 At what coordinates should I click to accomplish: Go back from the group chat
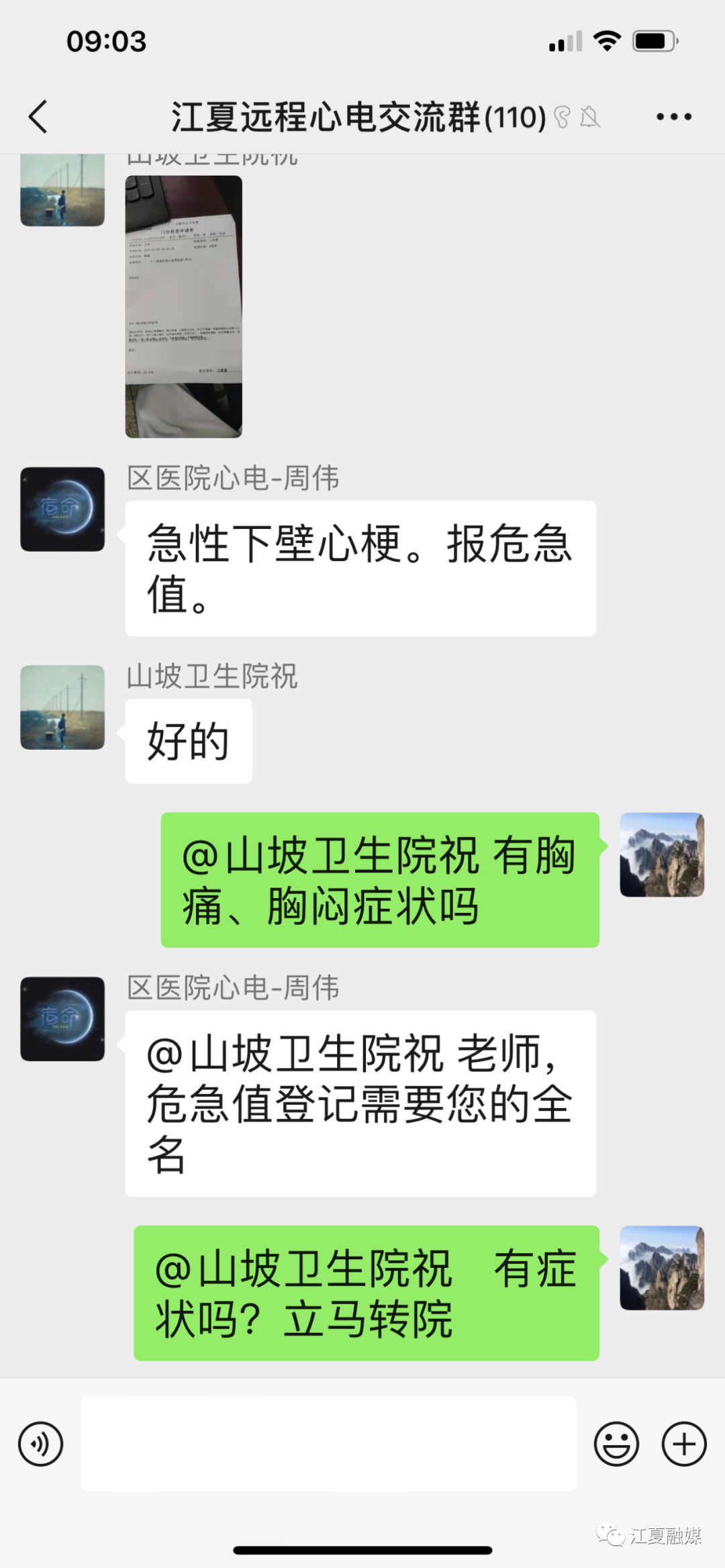click(x=39, y=117)
